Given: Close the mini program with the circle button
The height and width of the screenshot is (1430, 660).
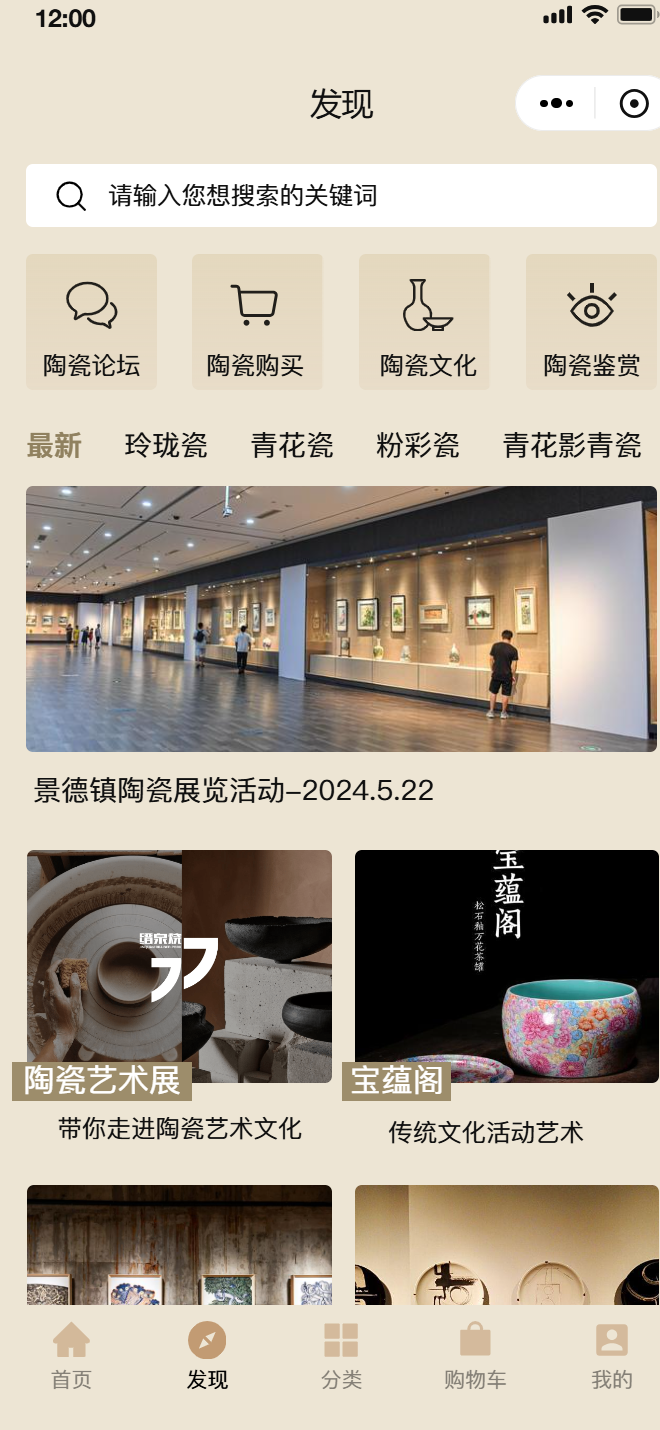Looking at the screenshot, I should coord(633,103).
